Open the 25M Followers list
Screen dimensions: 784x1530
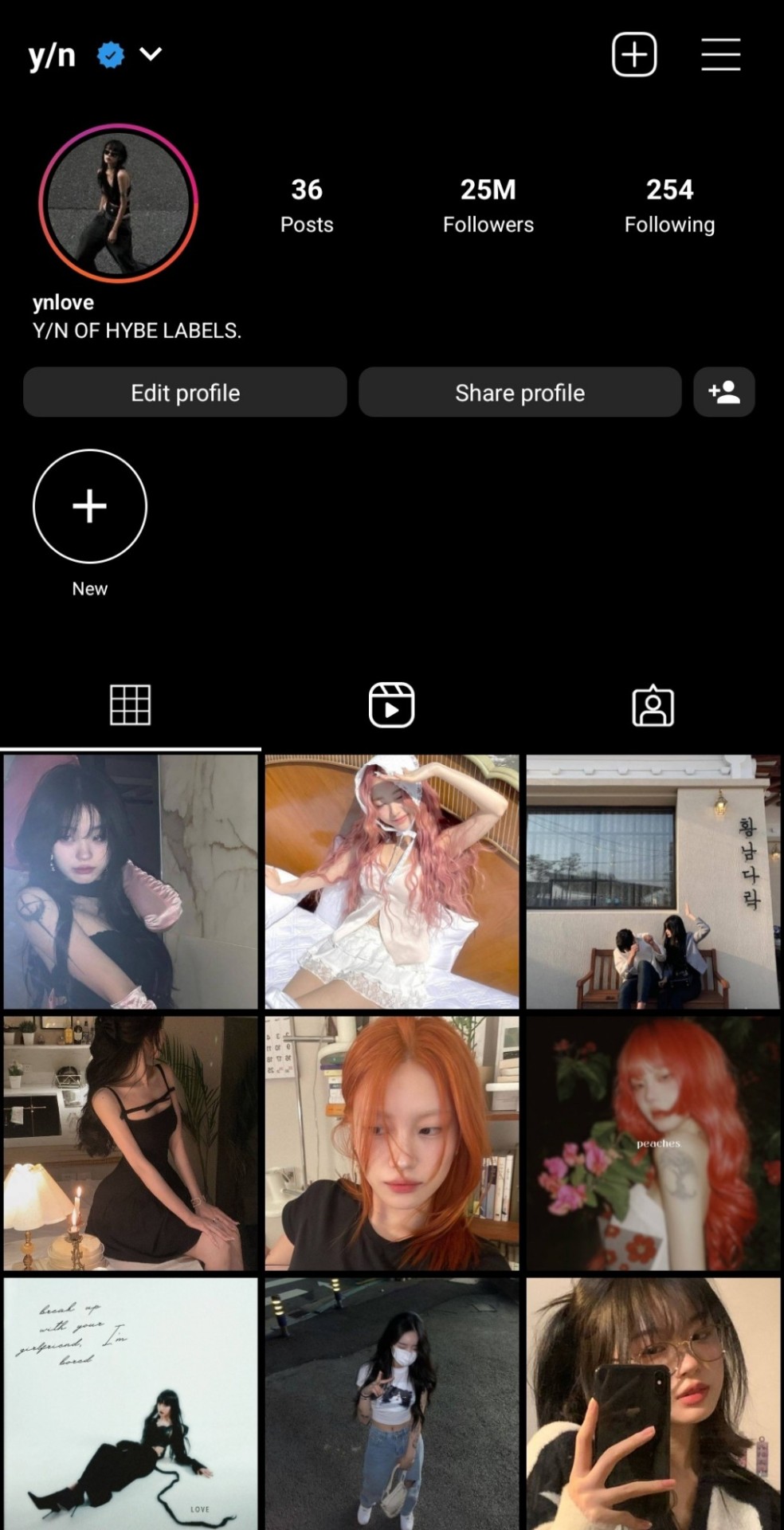click(x=488, y=206)
